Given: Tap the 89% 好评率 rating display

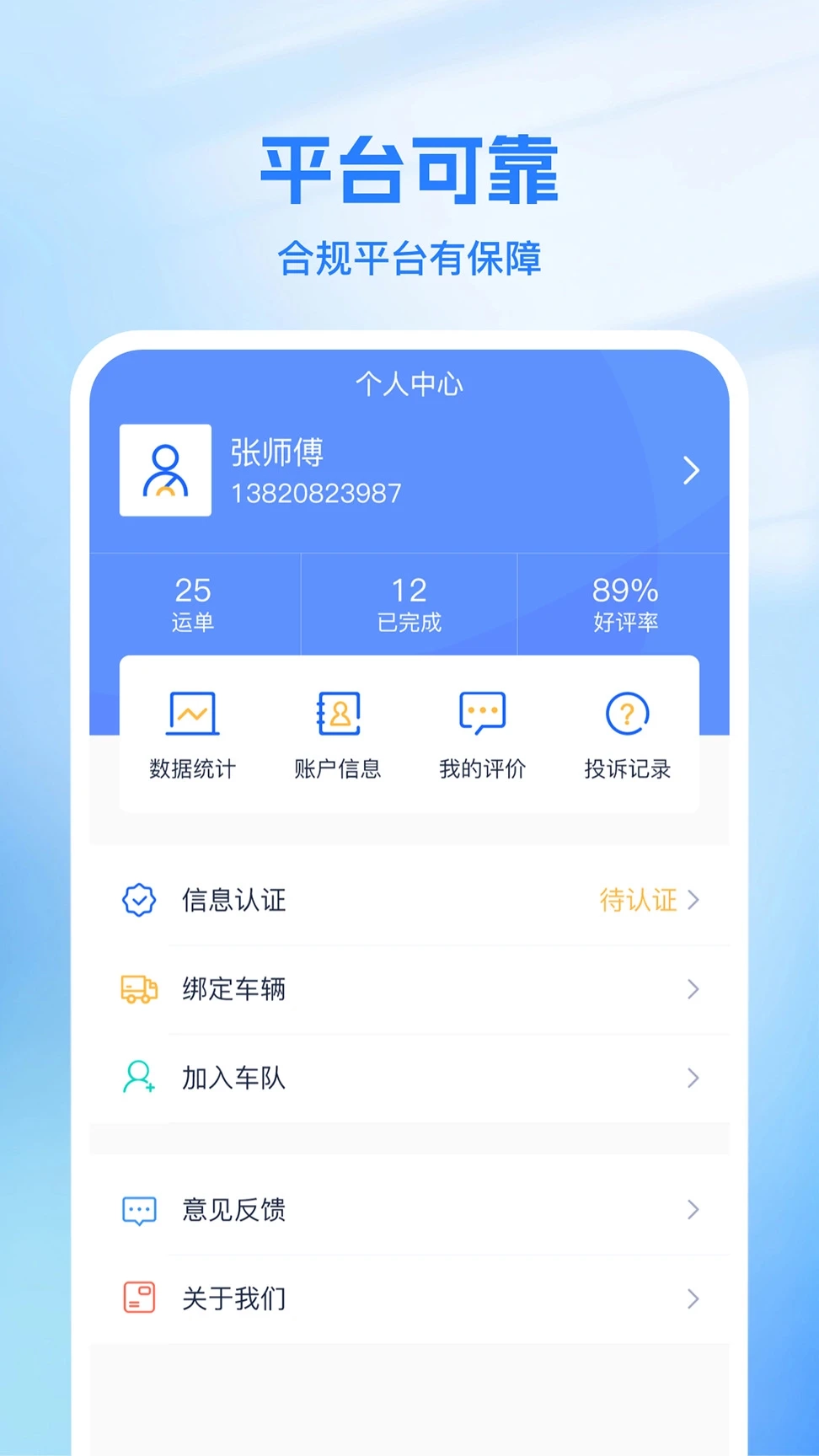Looking at the screenshot, I should (x=624, y=603).
